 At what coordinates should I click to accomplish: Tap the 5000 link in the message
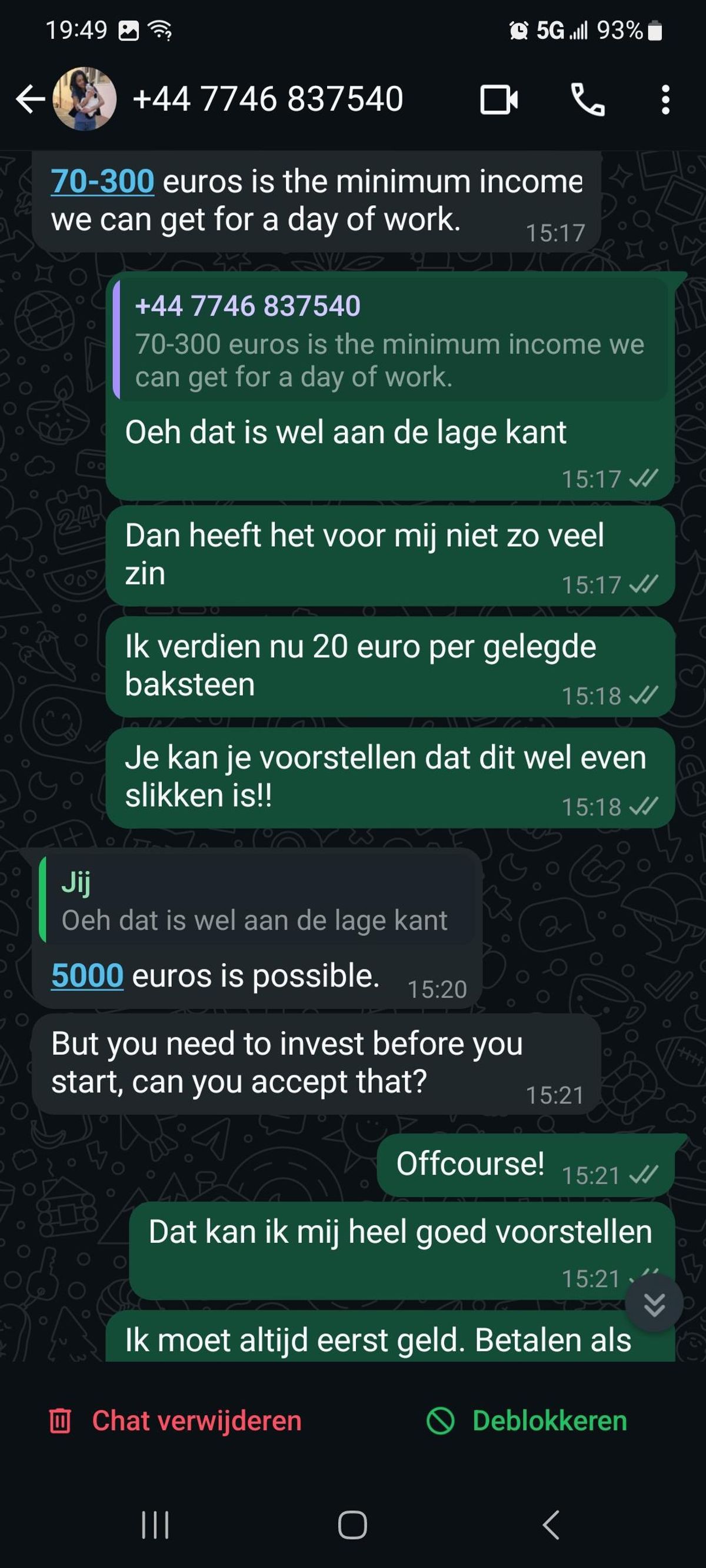(x=87, y=976)
